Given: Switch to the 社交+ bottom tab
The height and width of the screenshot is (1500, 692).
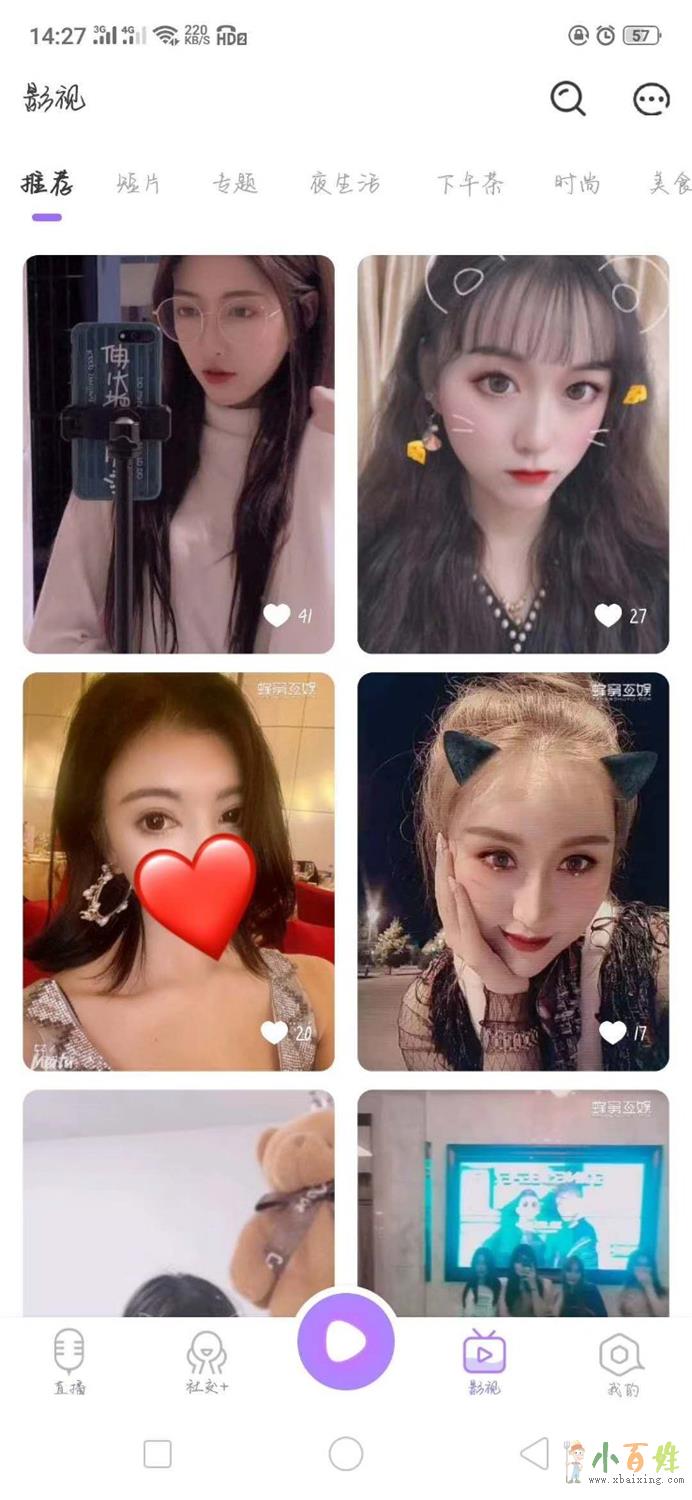Looking at the screenshot, I should click(207, 1361).
